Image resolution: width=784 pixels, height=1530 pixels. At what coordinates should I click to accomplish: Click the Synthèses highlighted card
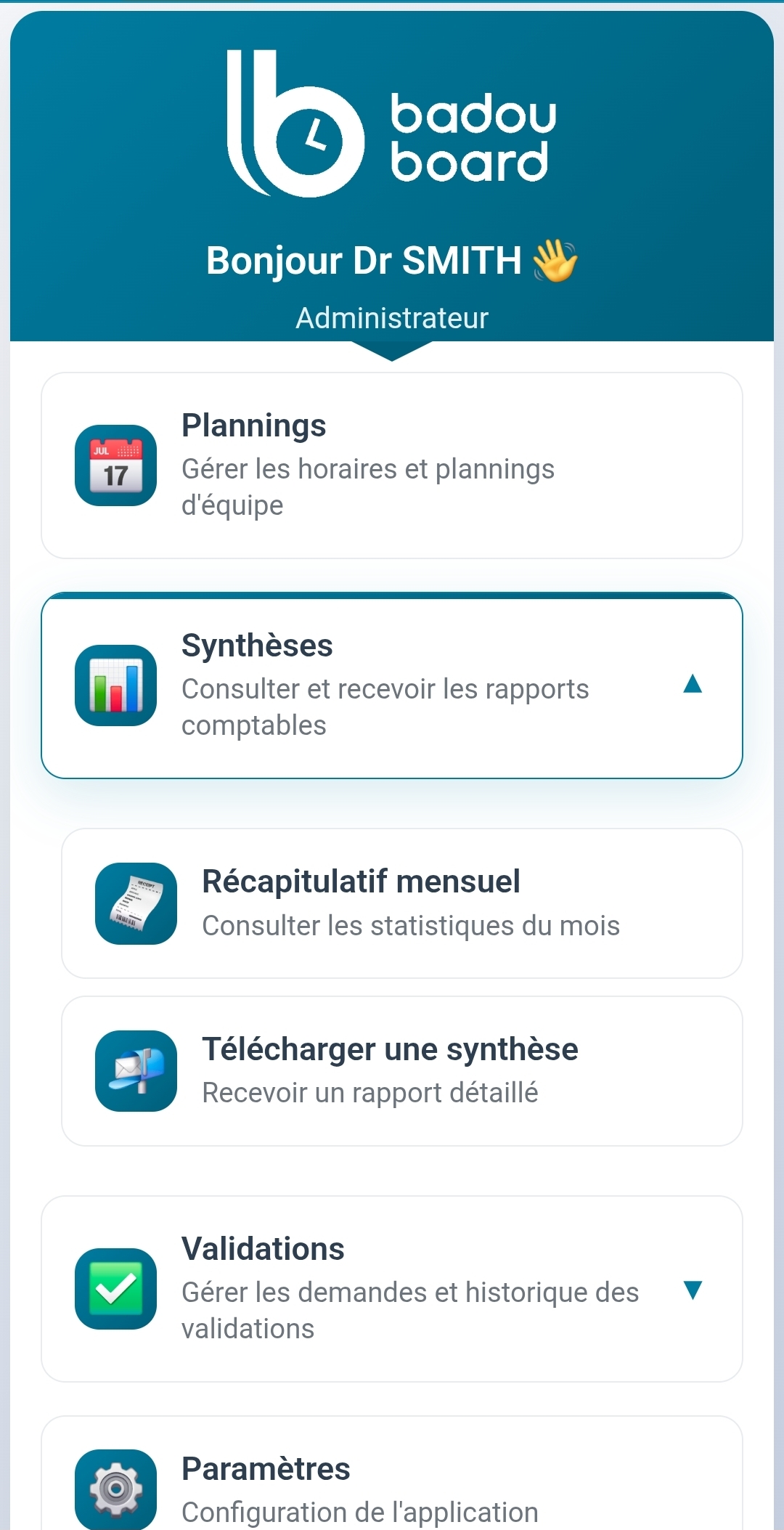pos(392,683)
